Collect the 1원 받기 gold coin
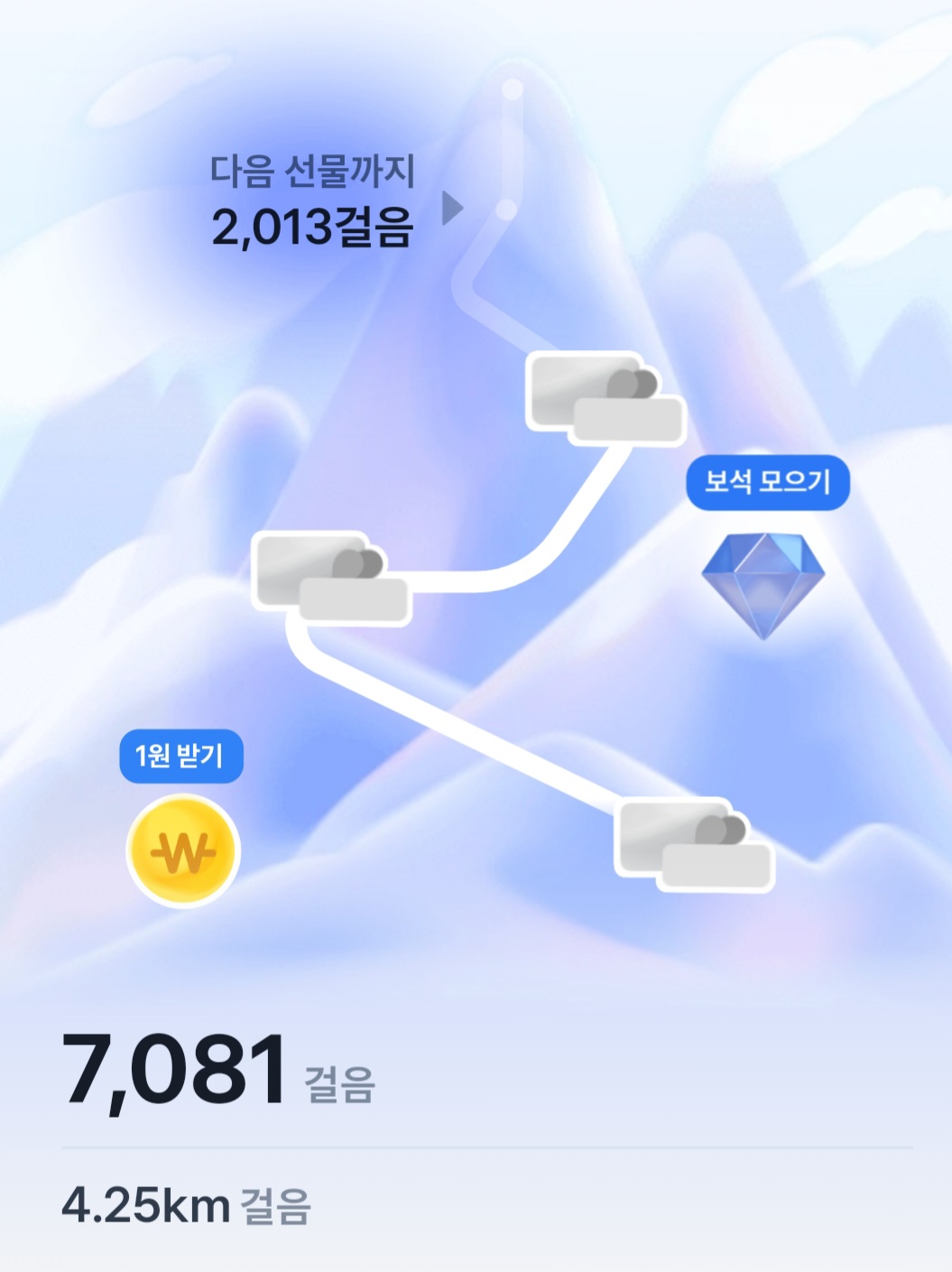 183,850
